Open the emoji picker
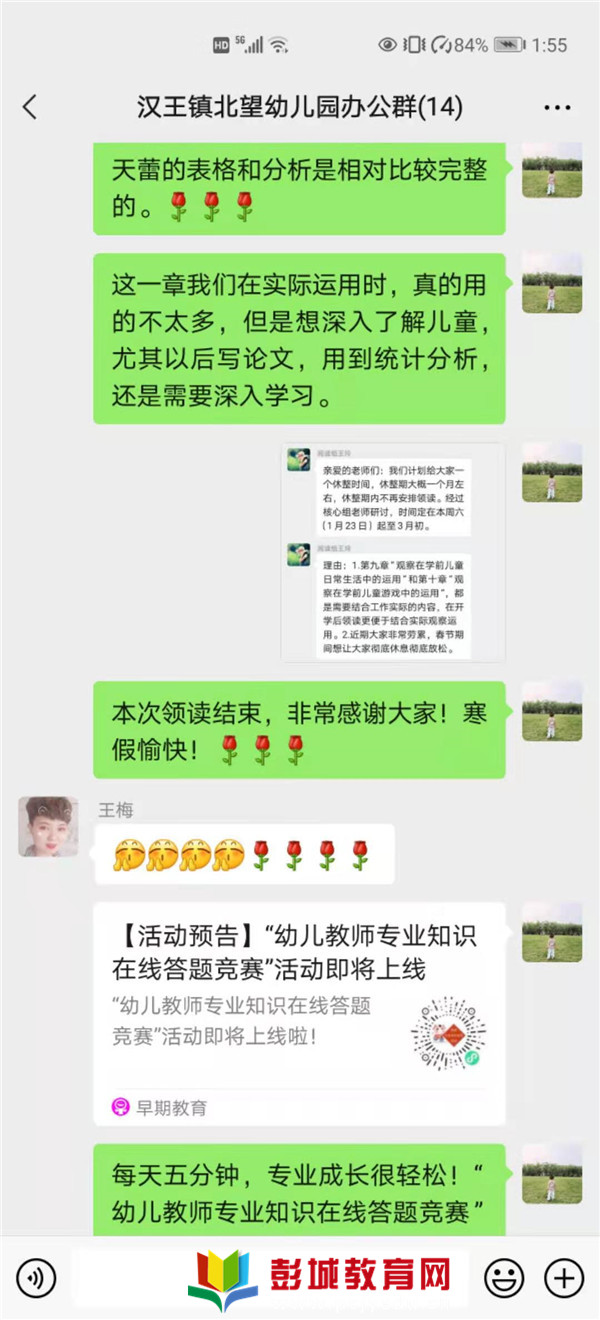The width and height of the screenshot is (600, 1320). click(504, 1277)
